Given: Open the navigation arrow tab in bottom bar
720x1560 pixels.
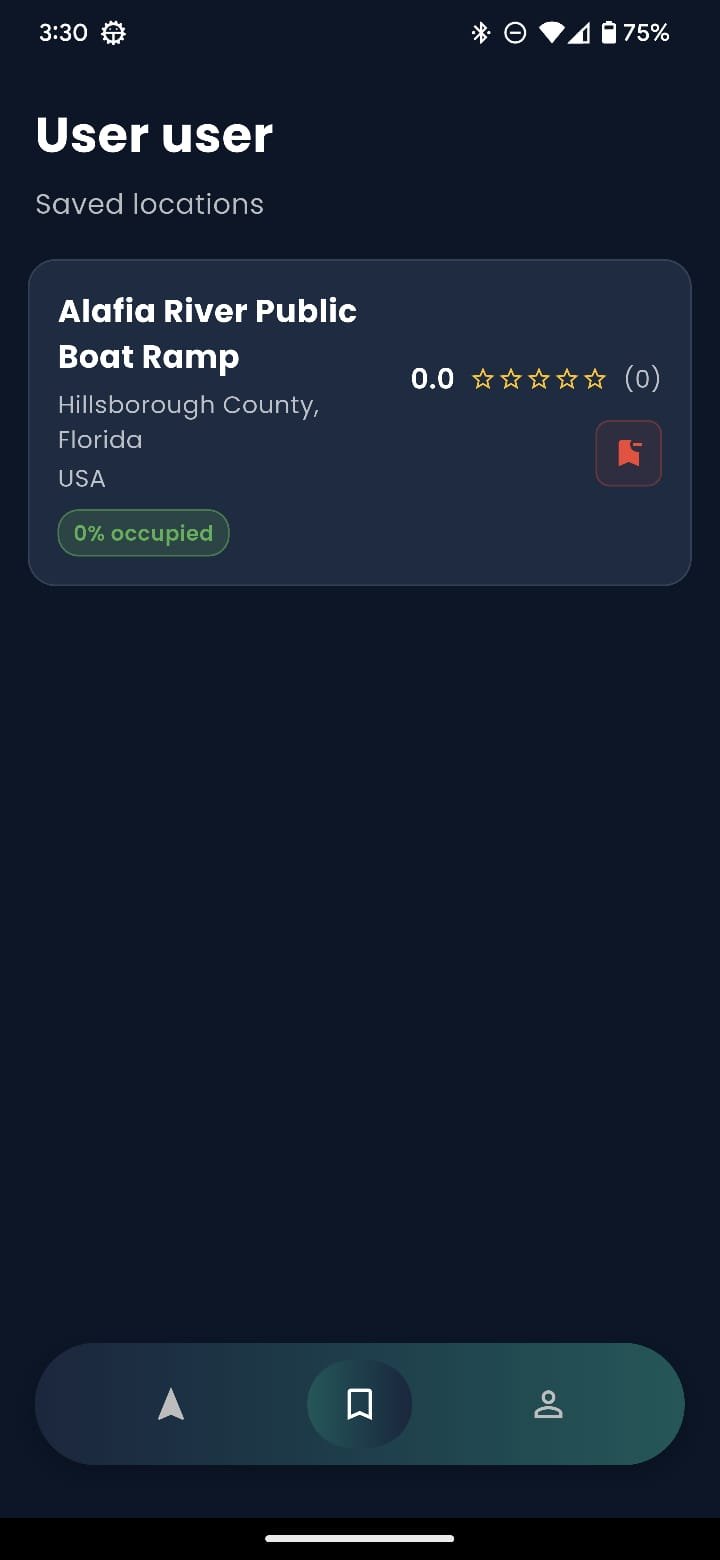Looking at the screenshot, I should [x=171, y=1404].
